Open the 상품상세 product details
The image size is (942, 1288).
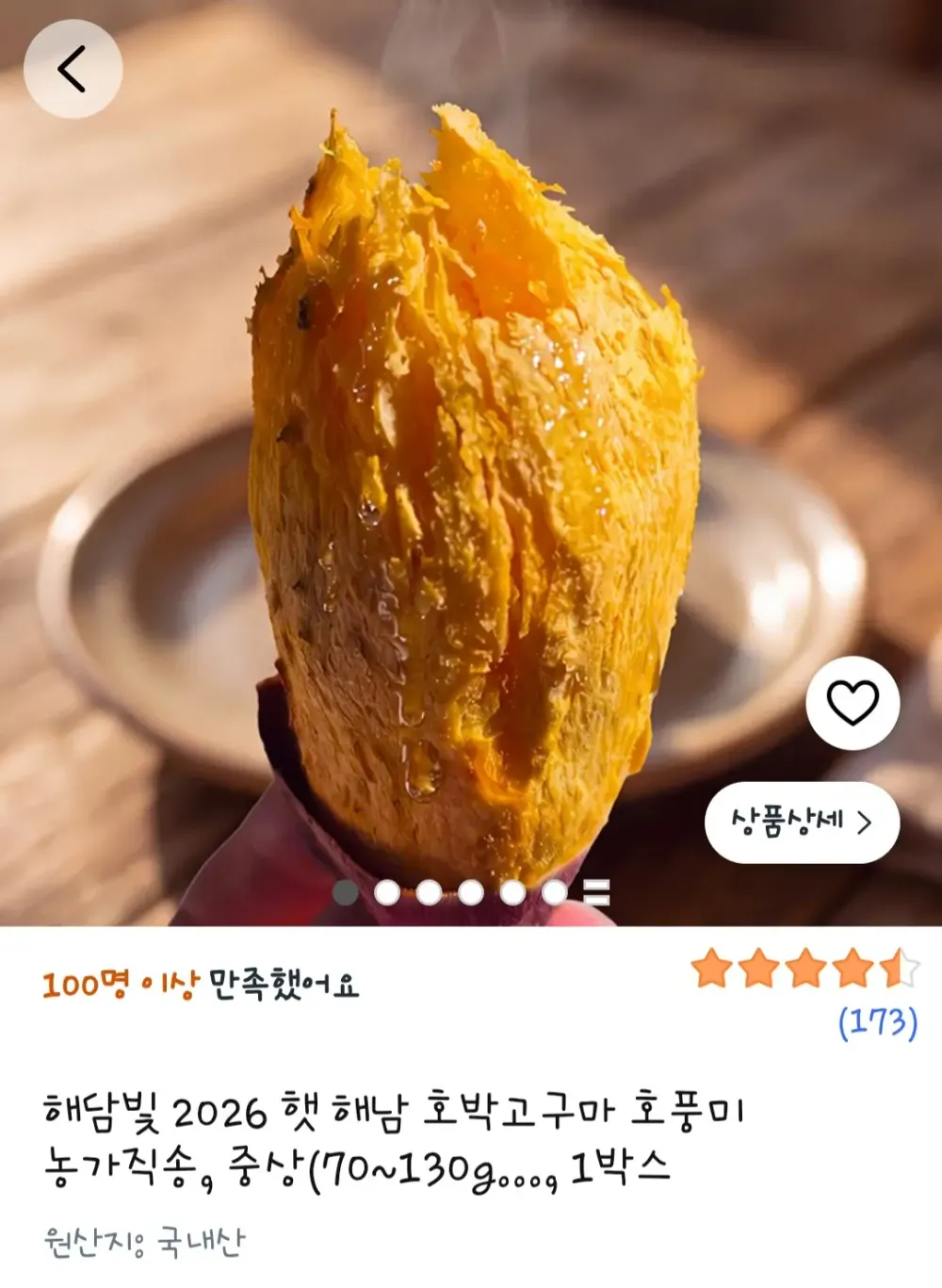coord(802,823)
